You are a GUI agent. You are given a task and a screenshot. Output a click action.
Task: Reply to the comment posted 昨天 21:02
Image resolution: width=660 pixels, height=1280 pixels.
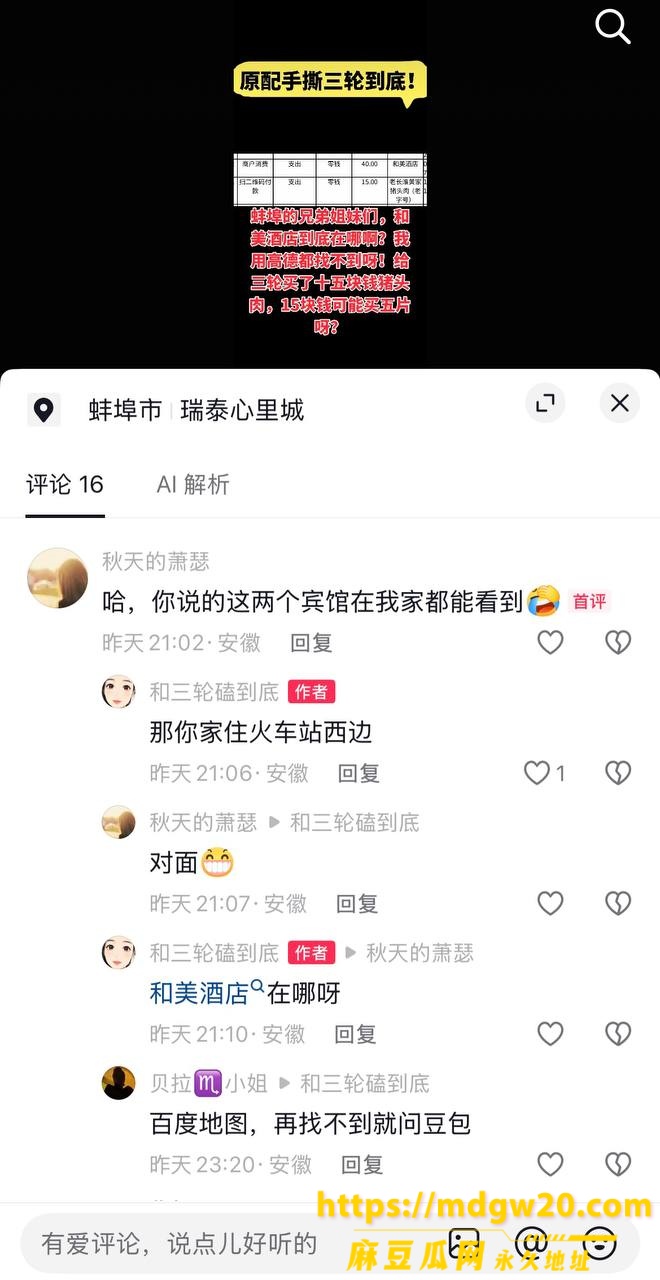coord(311,643)
